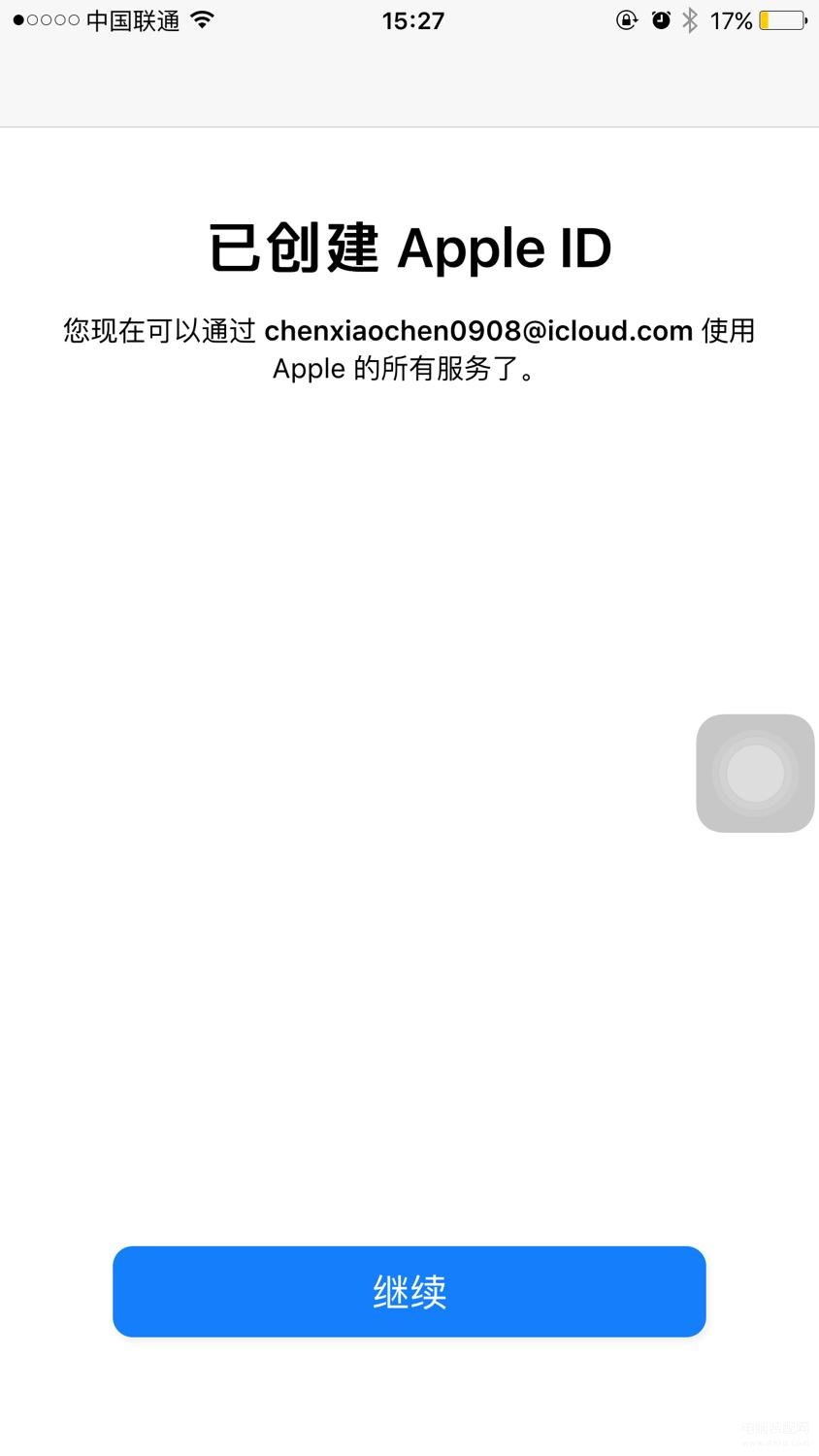Open the AssistiveTouch floating button

(755, 774)
